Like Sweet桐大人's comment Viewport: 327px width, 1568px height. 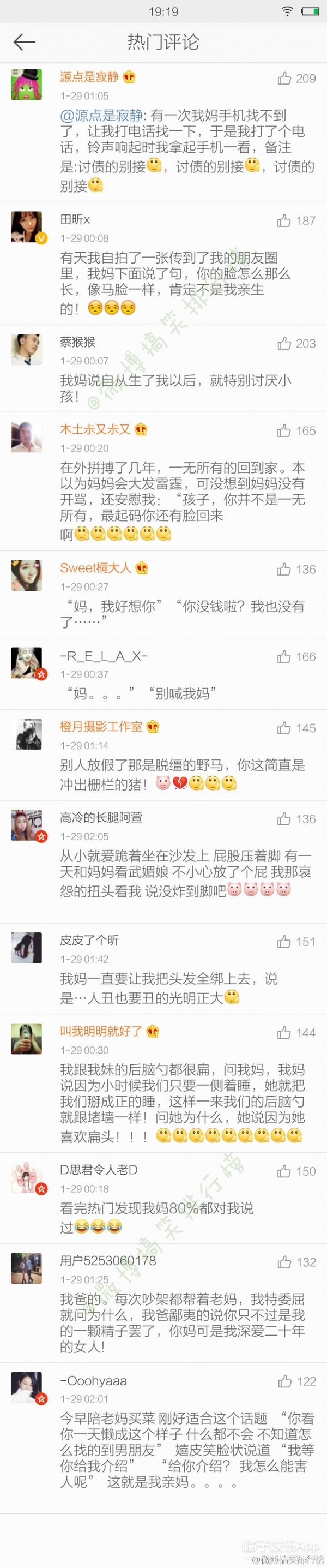coord(284,570)
